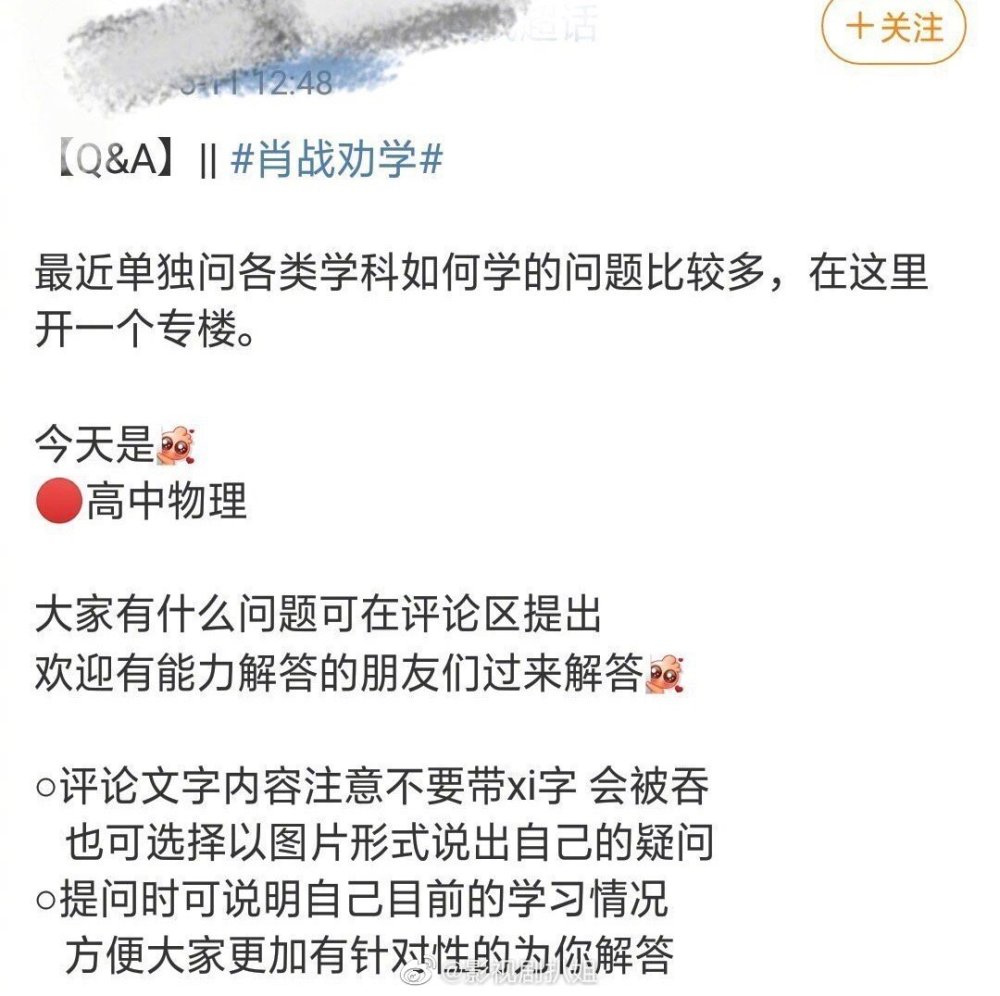The image size is (1000, 996).
Task: Follow the post's author with +关注
Action: tap(893, 28)
